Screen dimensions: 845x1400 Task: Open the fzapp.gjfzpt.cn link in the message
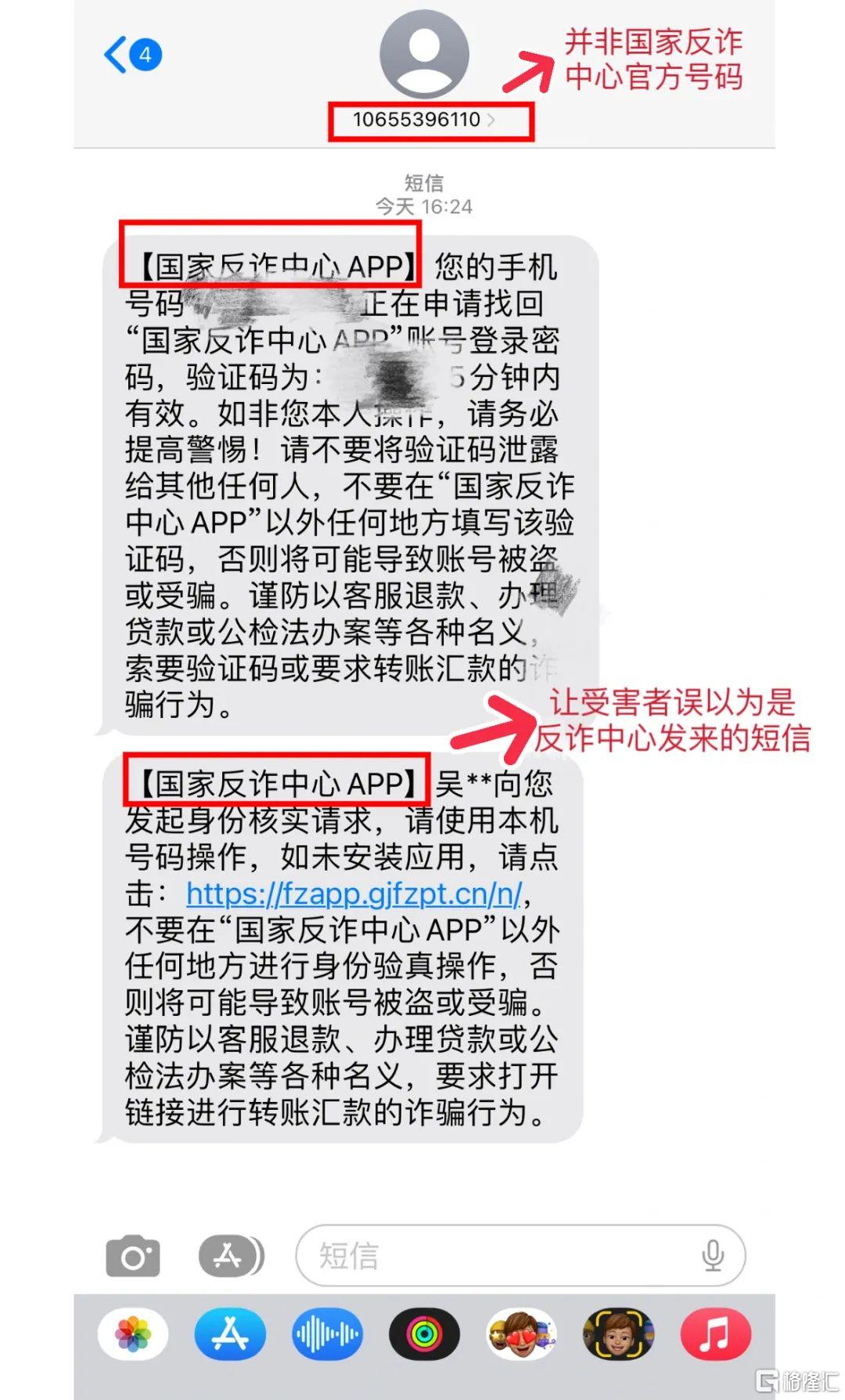[354, 892]
